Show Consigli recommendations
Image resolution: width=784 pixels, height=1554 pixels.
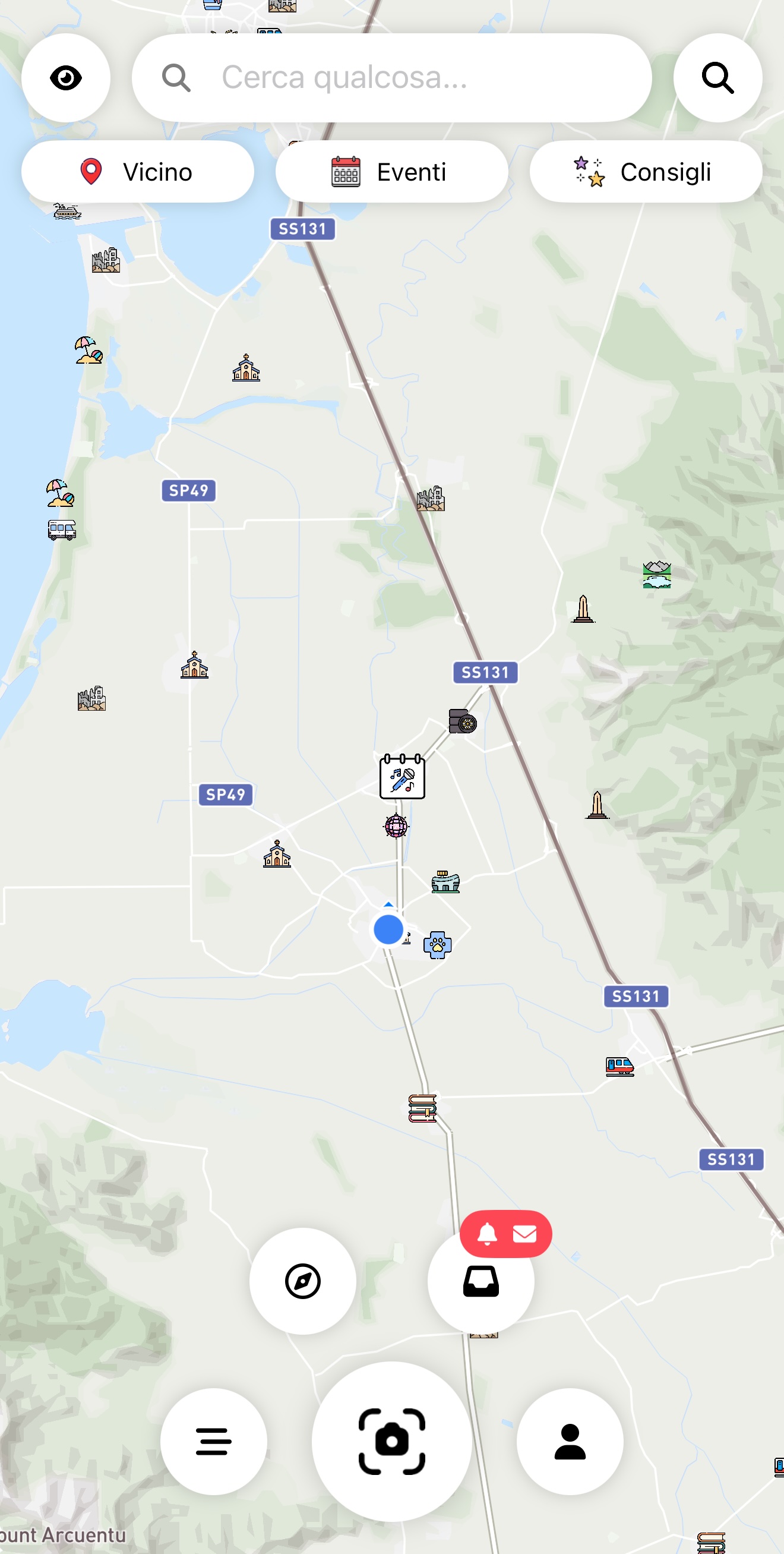(645, 172)
